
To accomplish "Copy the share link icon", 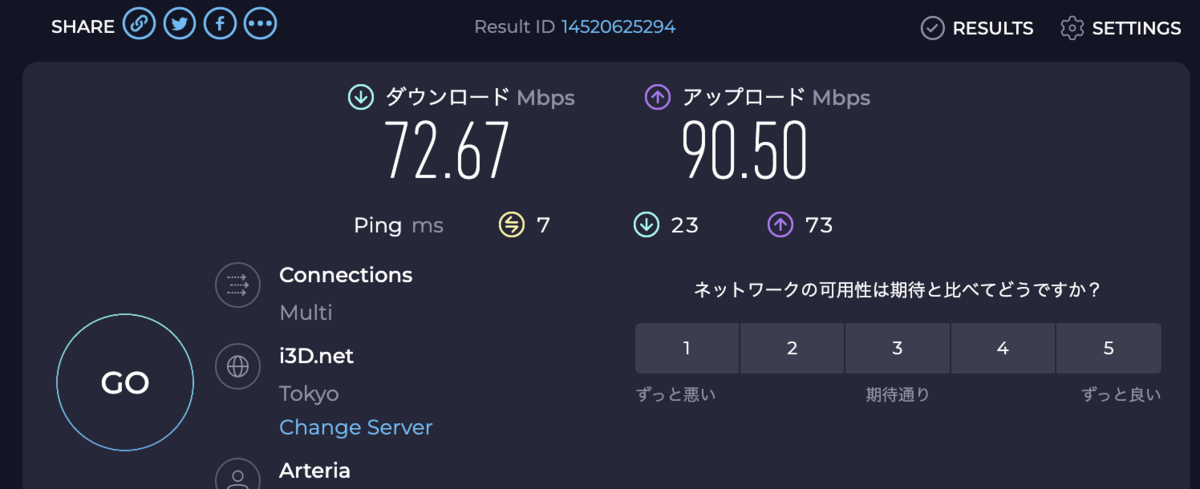I will (x=139, y=24).
